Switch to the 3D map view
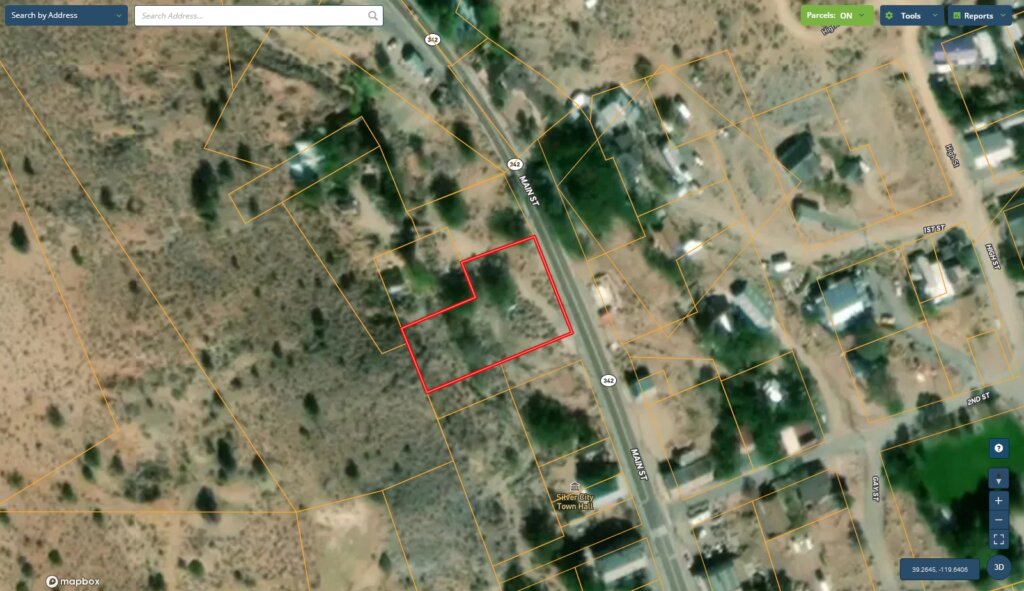Image resolution: width=1024 pixels, height=591 pixels. tap(998, 568)
